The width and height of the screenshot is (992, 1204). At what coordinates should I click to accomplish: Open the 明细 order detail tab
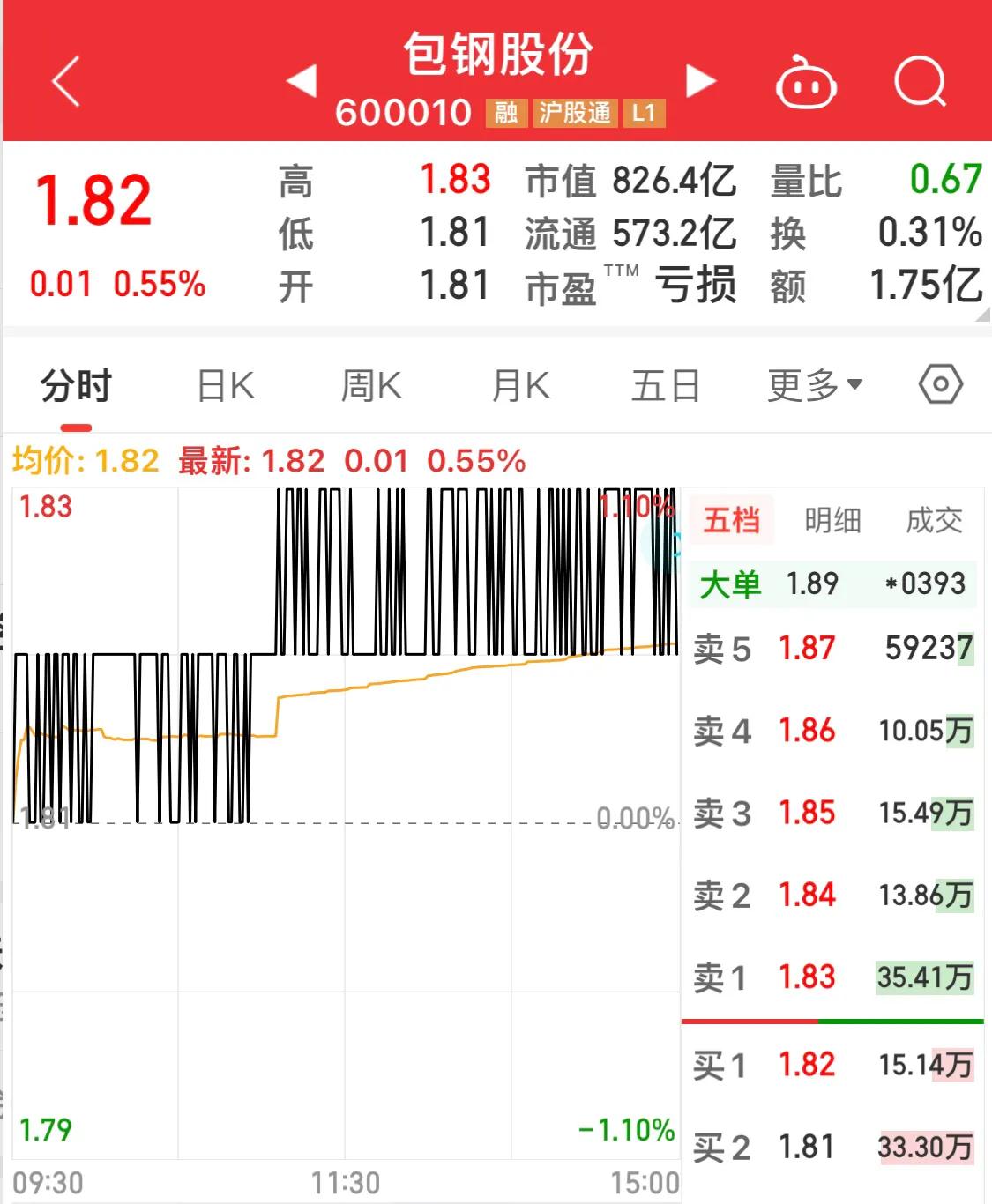pyautogui.click(x=832, y=520)
